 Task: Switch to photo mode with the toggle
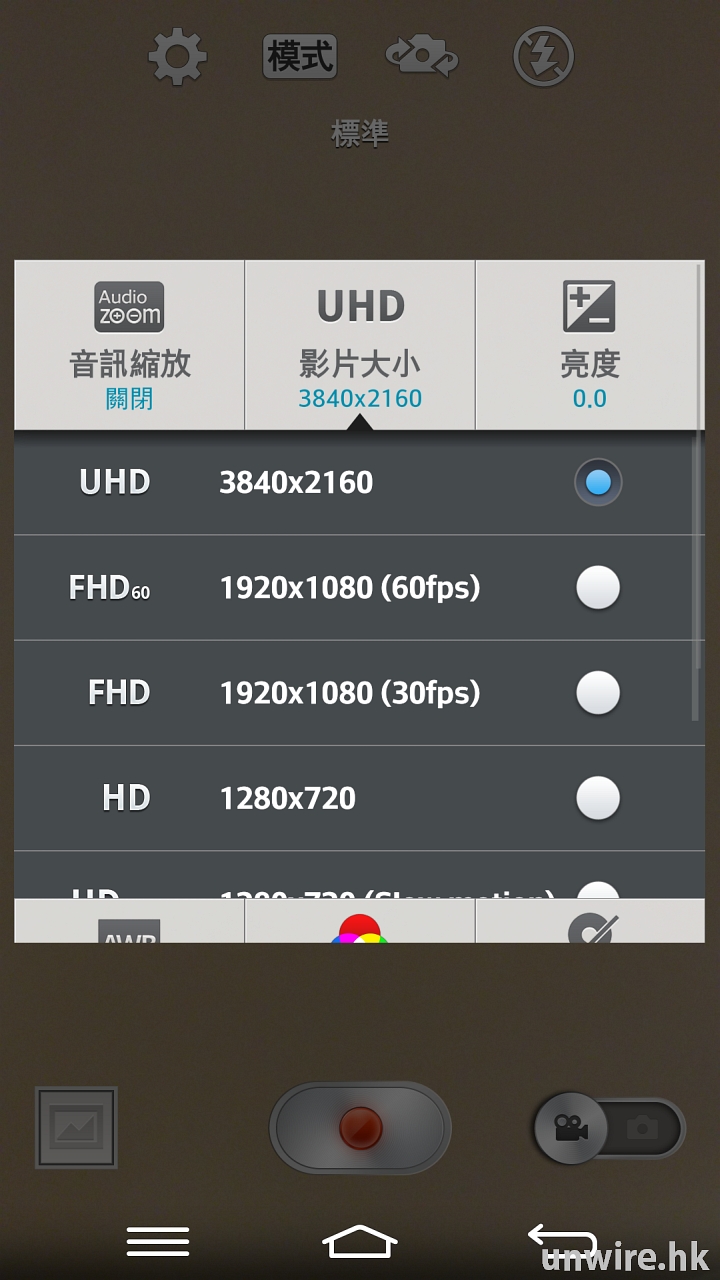(643, 1128)
